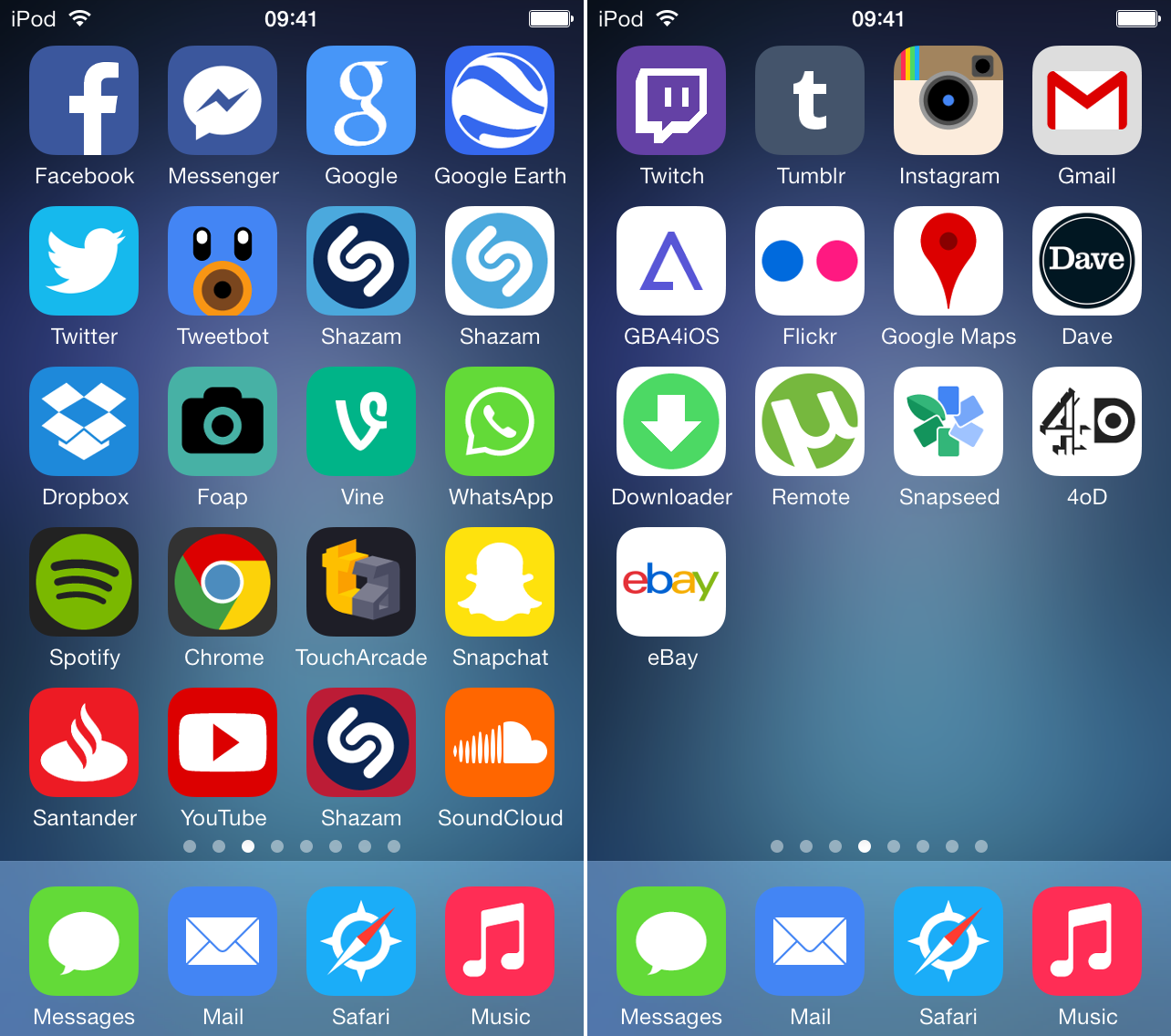Open Google Earth

coord(500,100)
